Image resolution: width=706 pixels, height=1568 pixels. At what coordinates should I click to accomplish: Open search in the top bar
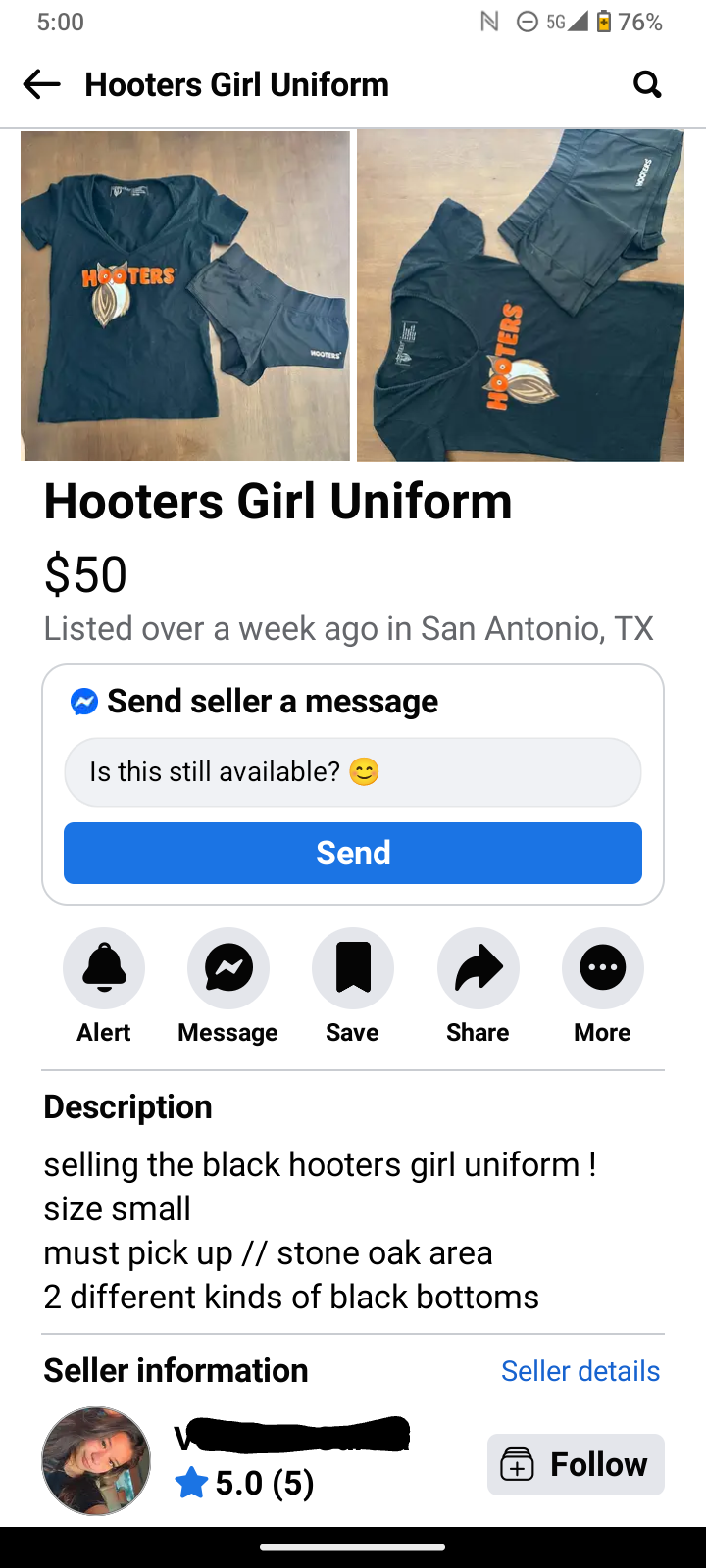(647, 84)
